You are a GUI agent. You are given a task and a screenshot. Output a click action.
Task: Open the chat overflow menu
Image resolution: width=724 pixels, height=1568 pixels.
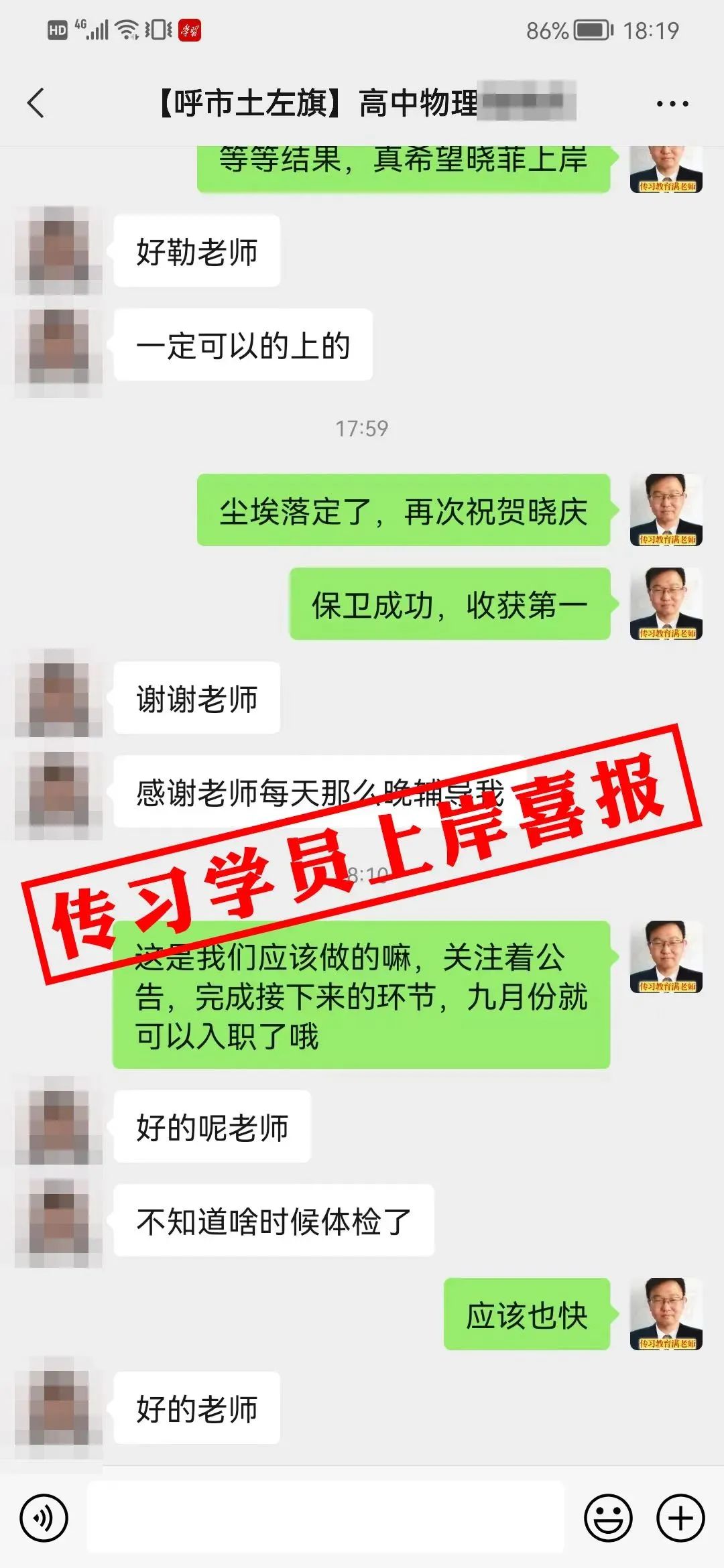tap(672, 104)
